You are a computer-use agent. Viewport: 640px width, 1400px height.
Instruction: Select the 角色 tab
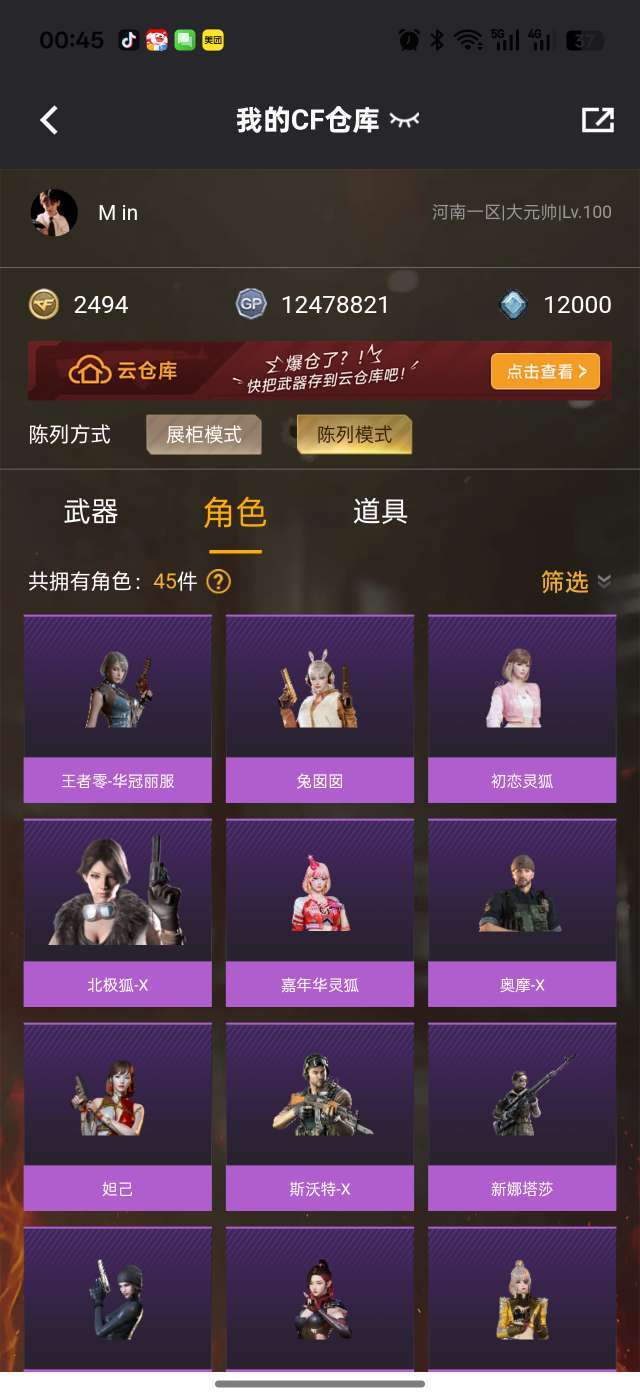click(x=235, y=512)
